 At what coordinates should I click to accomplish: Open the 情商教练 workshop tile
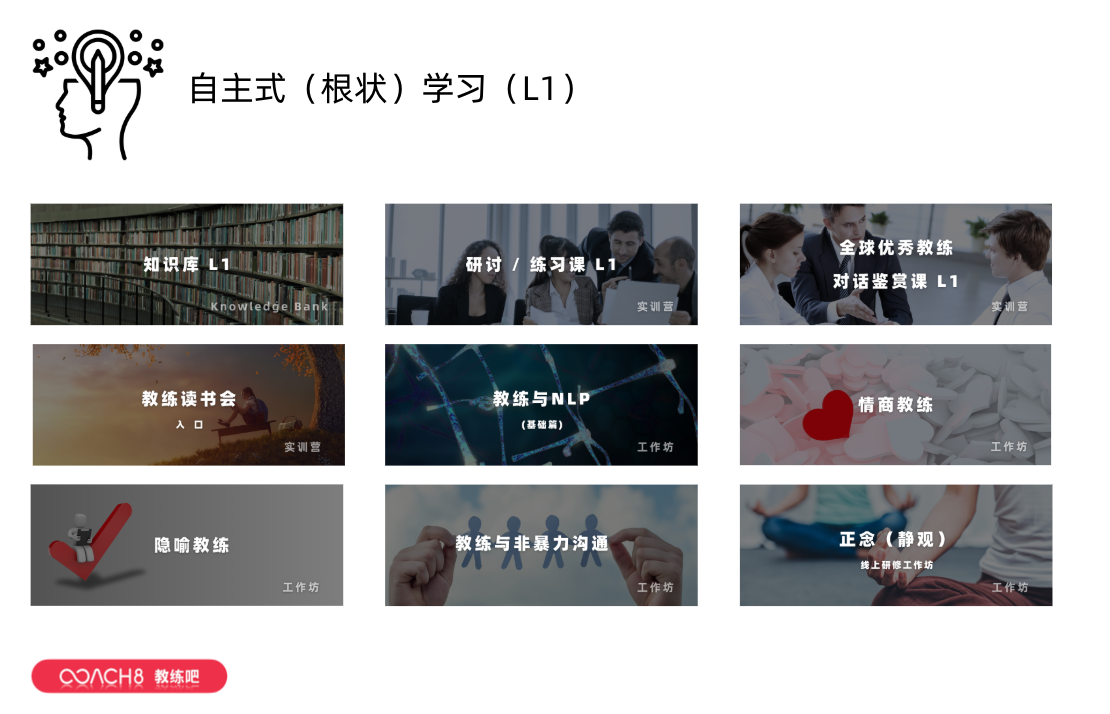point(895,405)
